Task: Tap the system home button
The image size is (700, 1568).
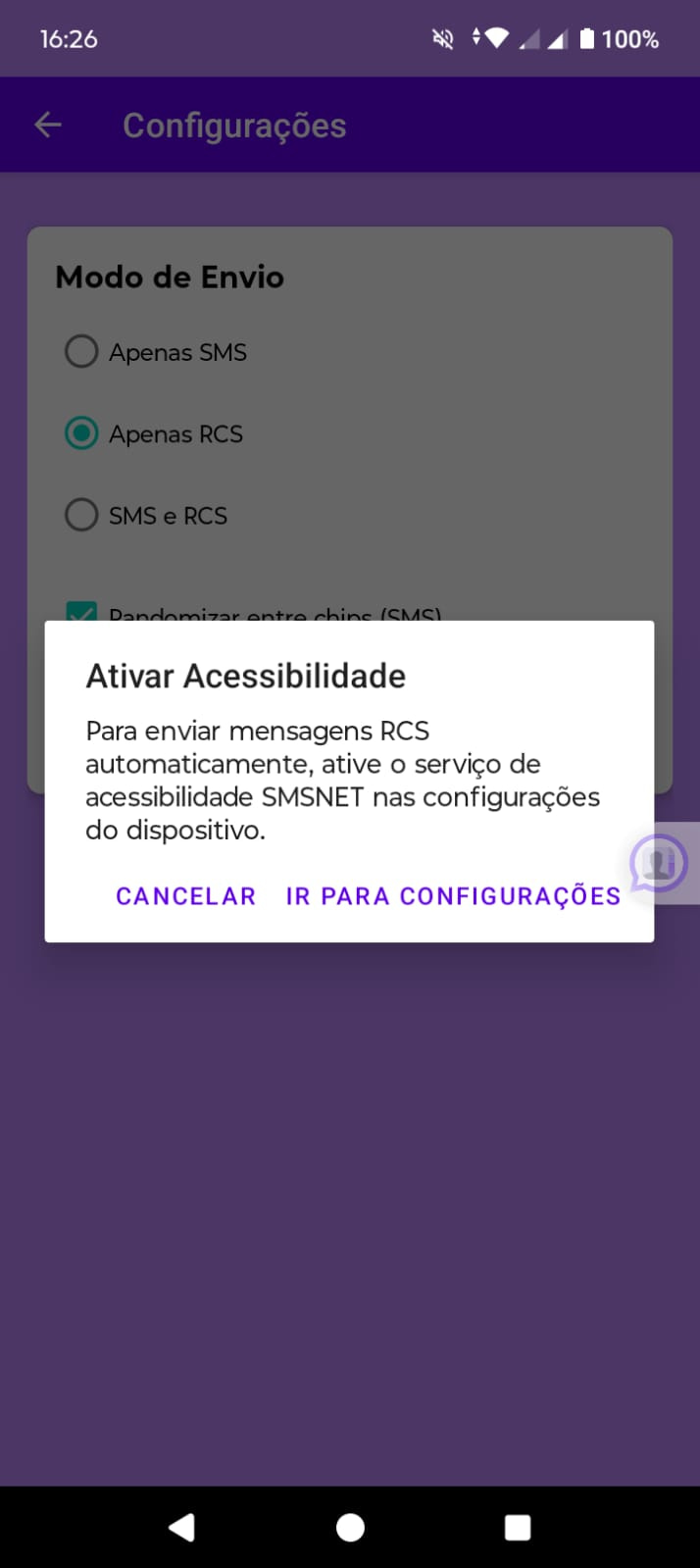Action: tap(350, 1527)
